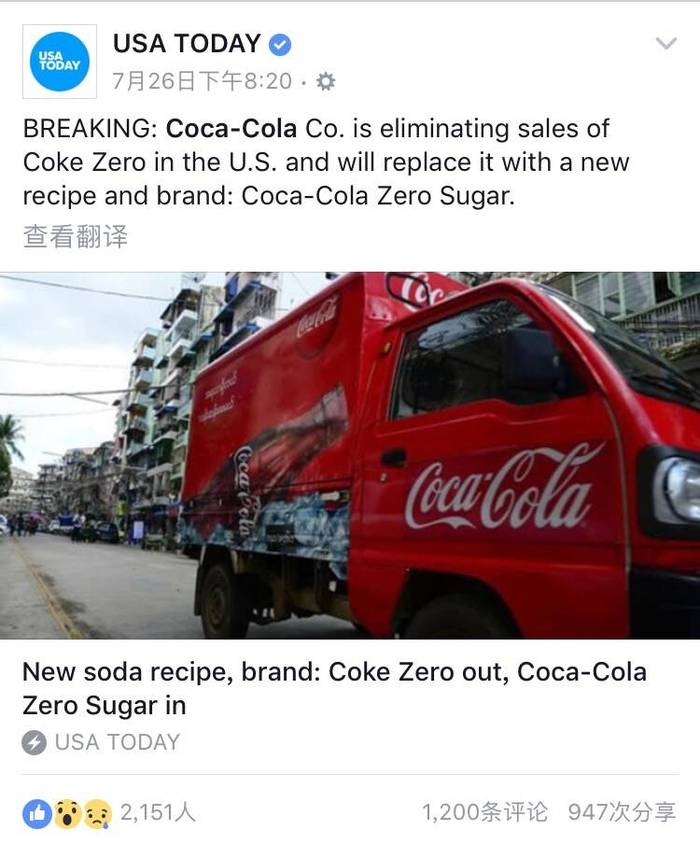The width and height of the screenshot is (700, 844).
Task: Open the bold Coca-Cola page mention
Action: tap(231, 129)
